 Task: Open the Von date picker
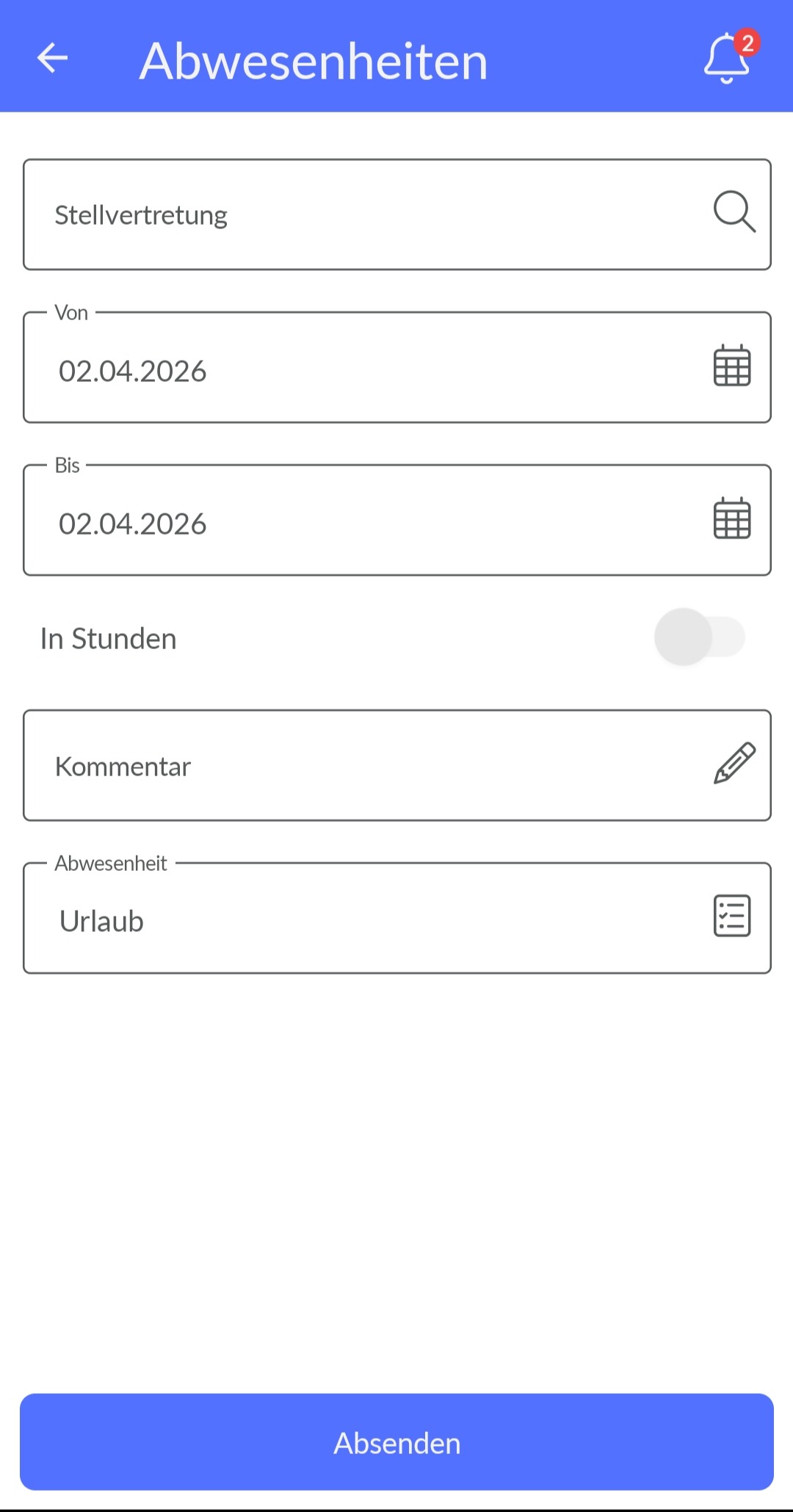click(x=731, y=366)
